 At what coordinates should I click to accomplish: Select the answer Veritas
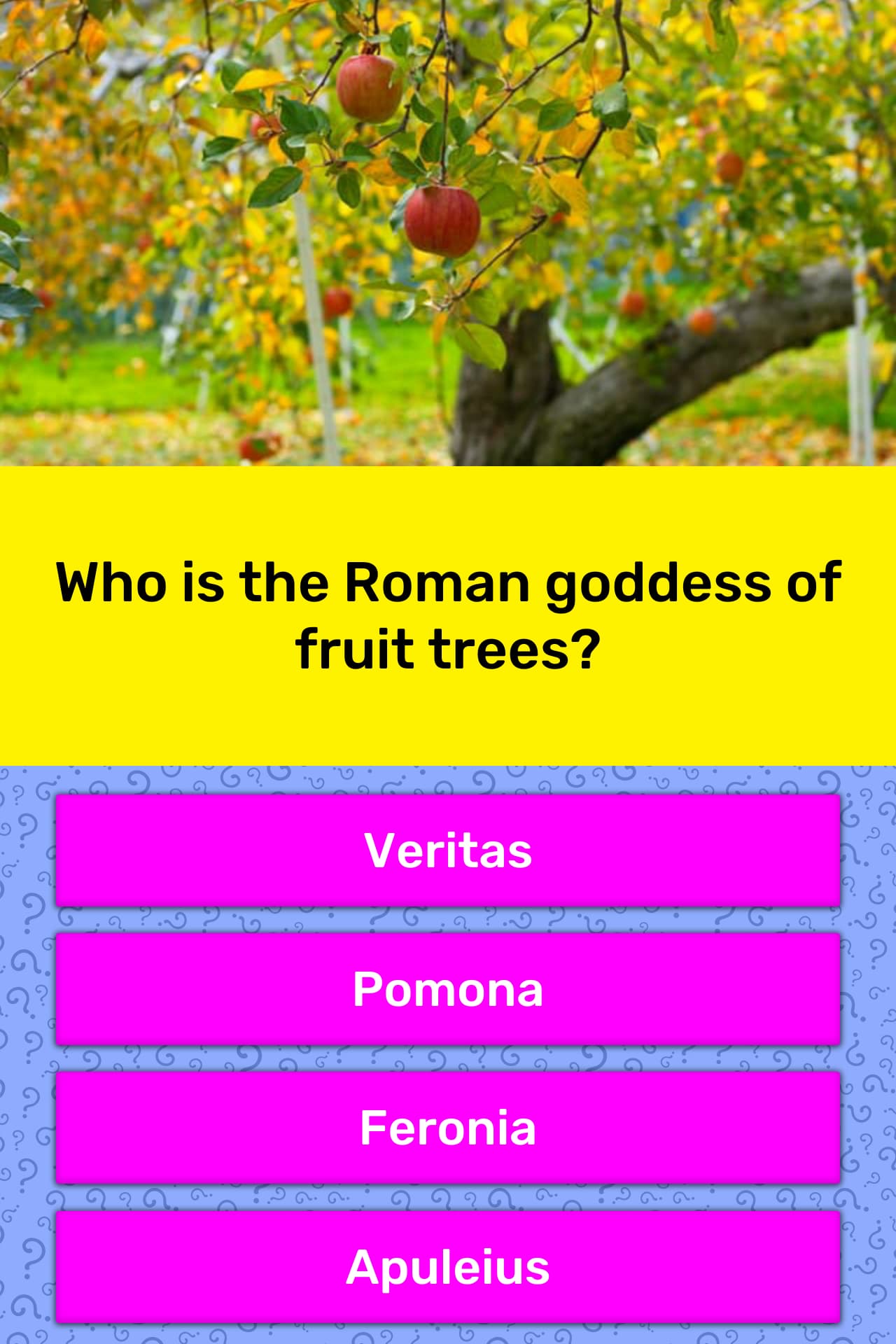(448, 850)
